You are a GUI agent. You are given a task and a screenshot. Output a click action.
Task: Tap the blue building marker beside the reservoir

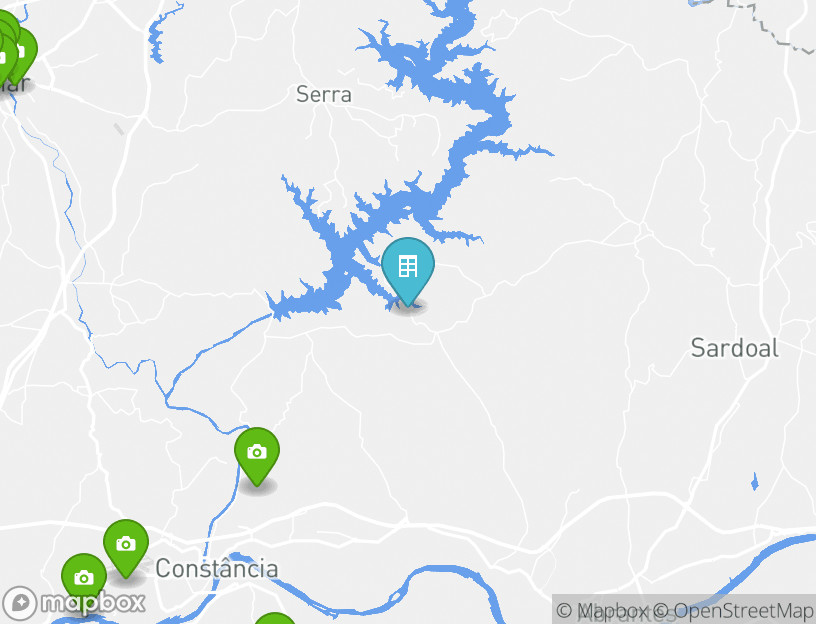(x=408, y=267)
